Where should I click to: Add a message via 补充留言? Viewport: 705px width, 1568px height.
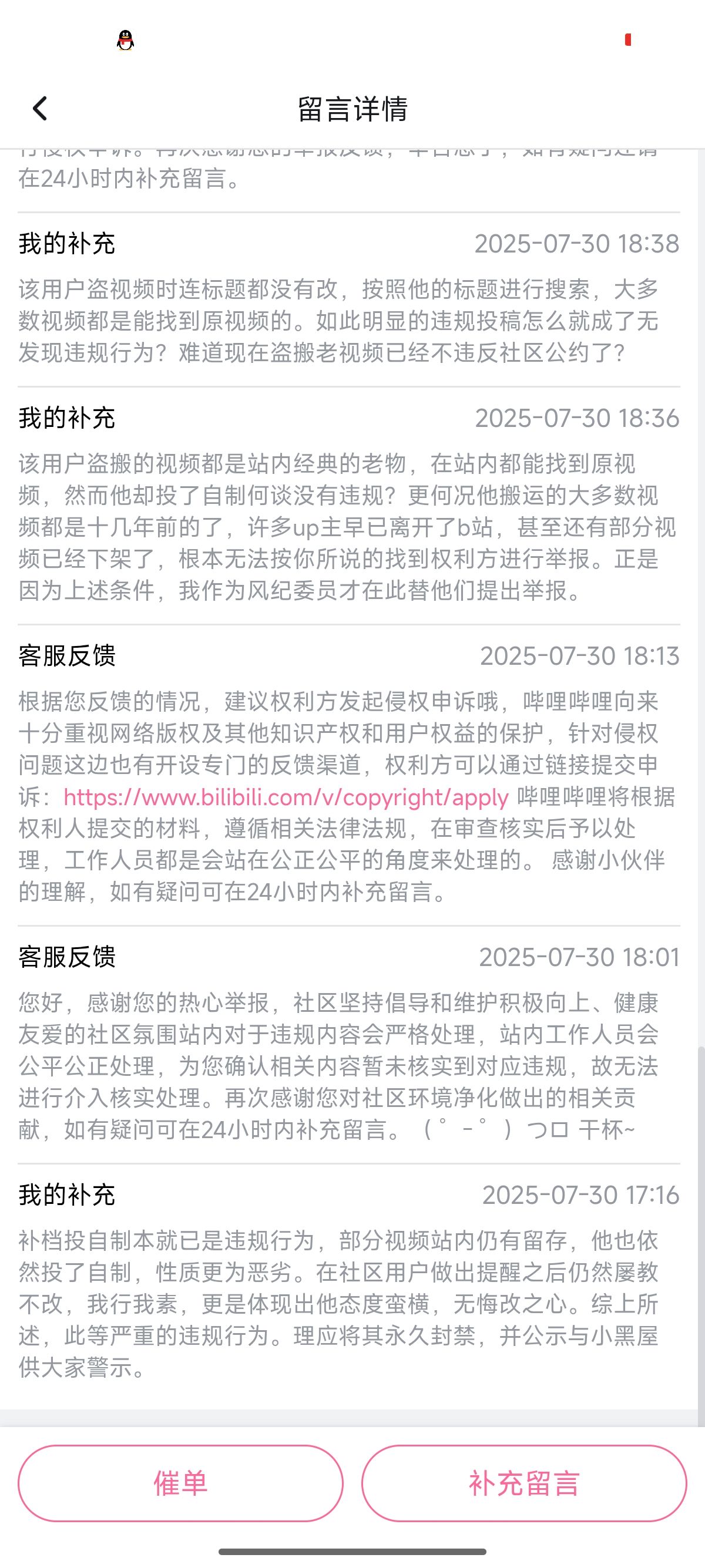523,1483
